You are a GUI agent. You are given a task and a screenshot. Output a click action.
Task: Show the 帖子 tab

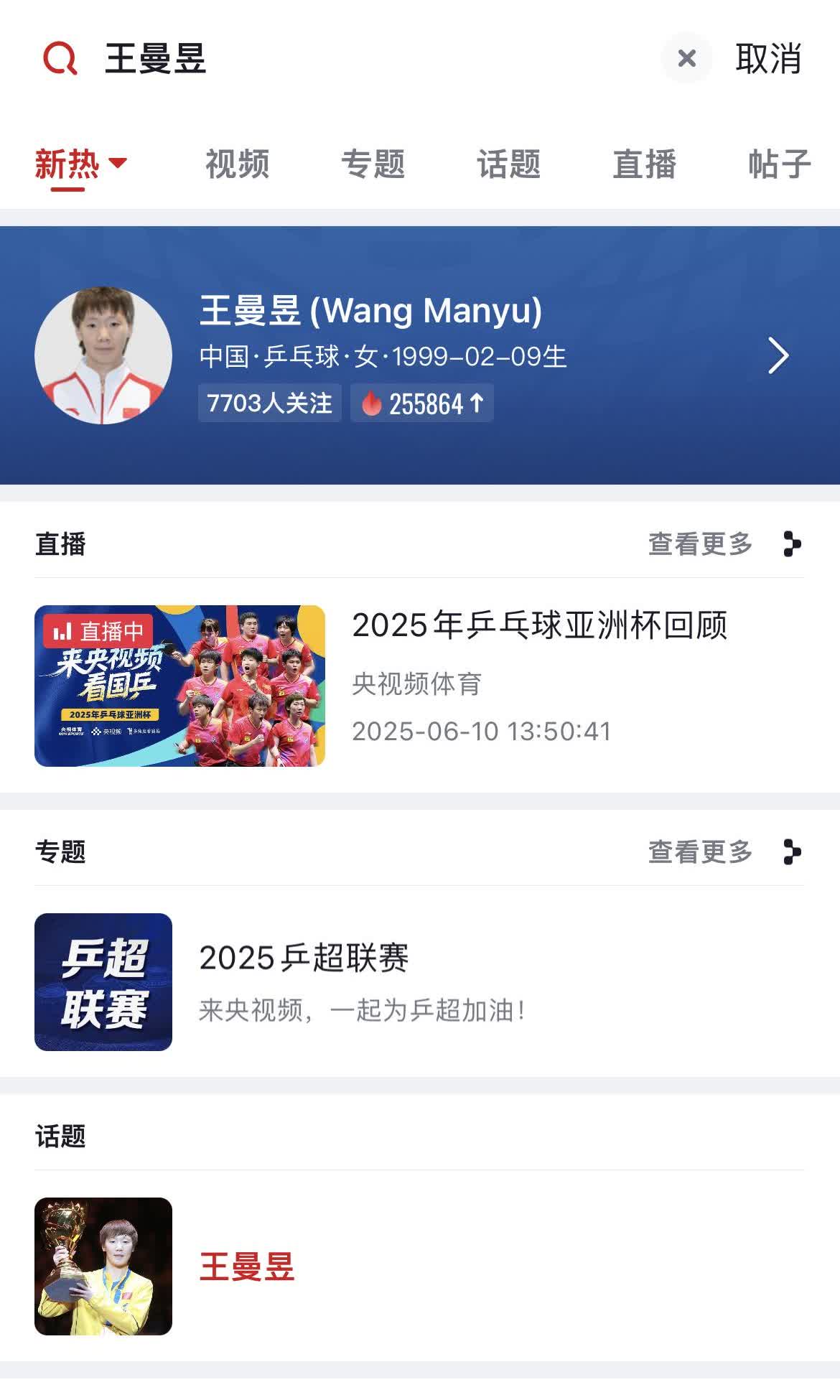pos(779,164)
